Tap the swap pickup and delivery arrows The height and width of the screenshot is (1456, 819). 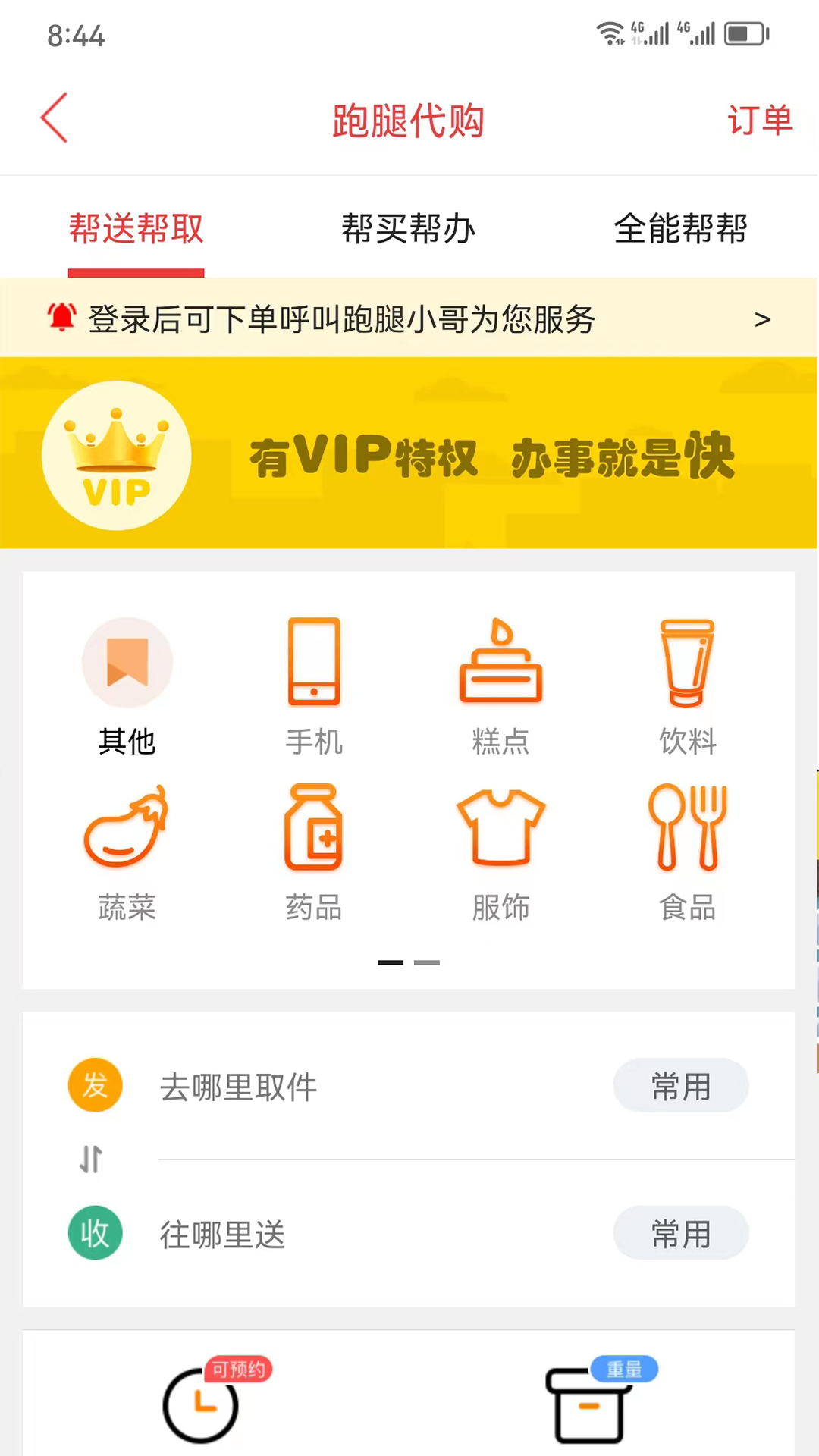click(90, 1159)
